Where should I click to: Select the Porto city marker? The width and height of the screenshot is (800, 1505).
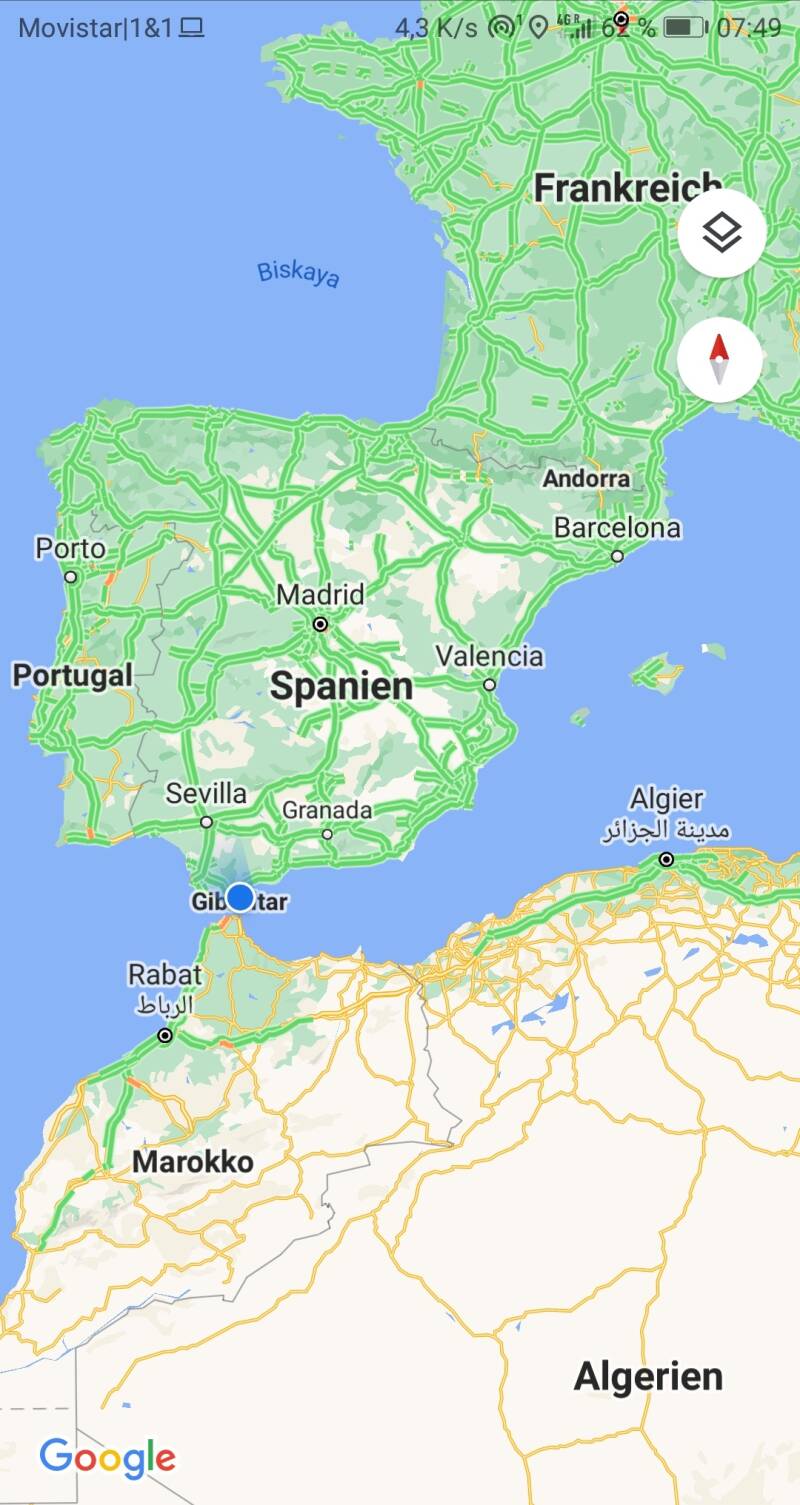coord(70,577)
